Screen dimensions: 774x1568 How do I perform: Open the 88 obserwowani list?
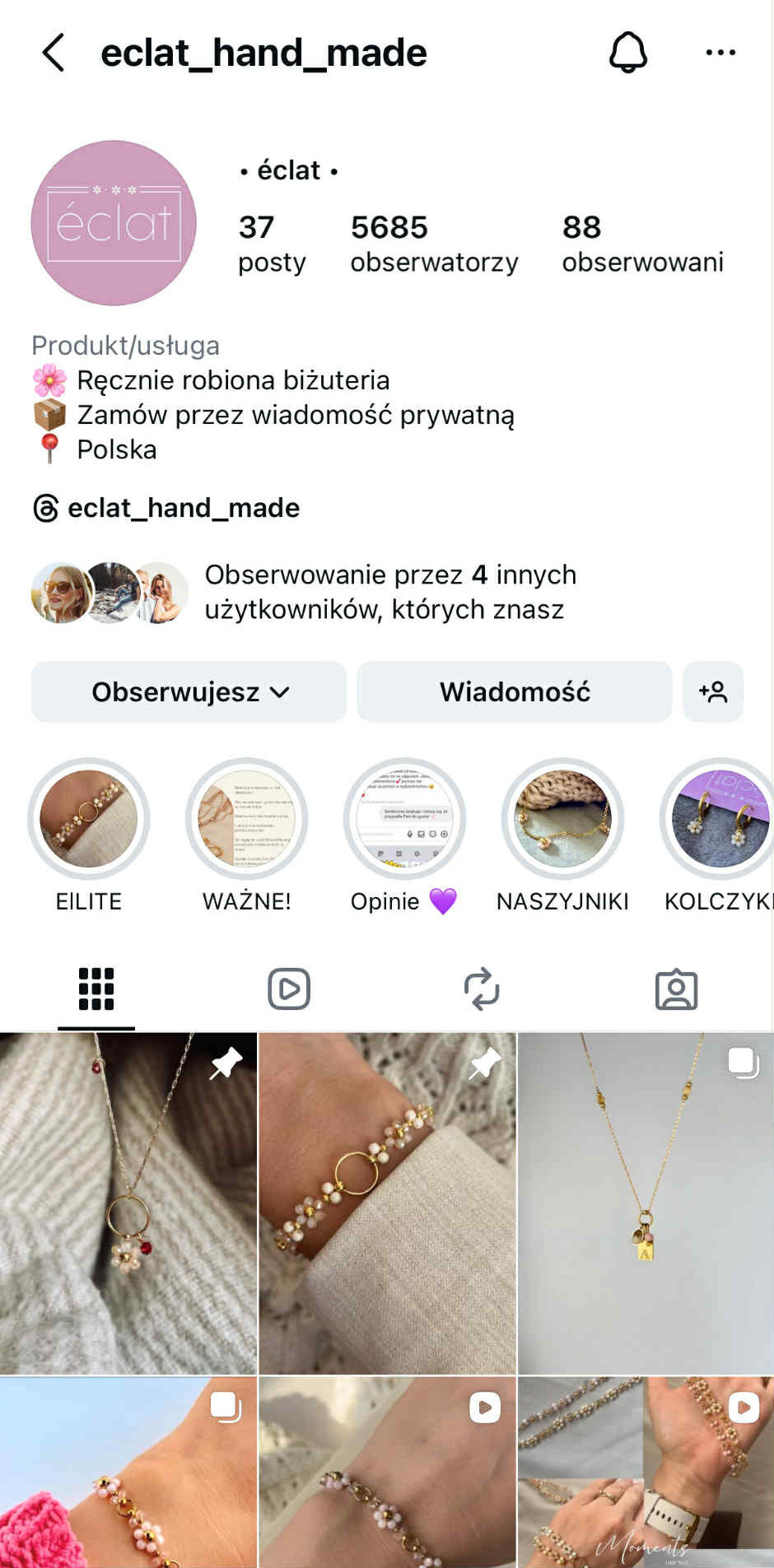click(642, 244)
